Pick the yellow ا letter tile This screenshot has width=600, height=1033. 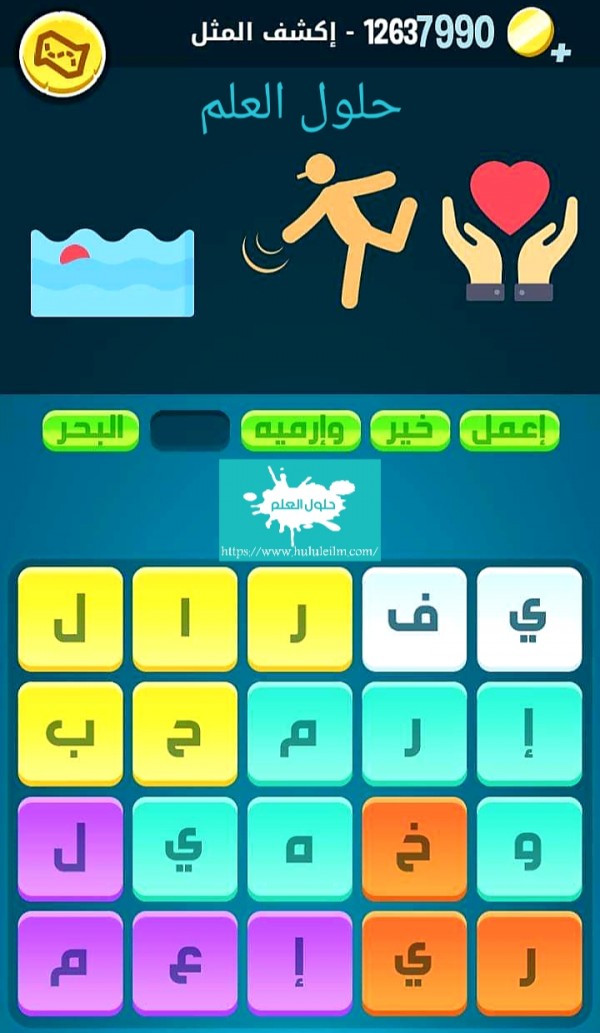click(185, 619)
